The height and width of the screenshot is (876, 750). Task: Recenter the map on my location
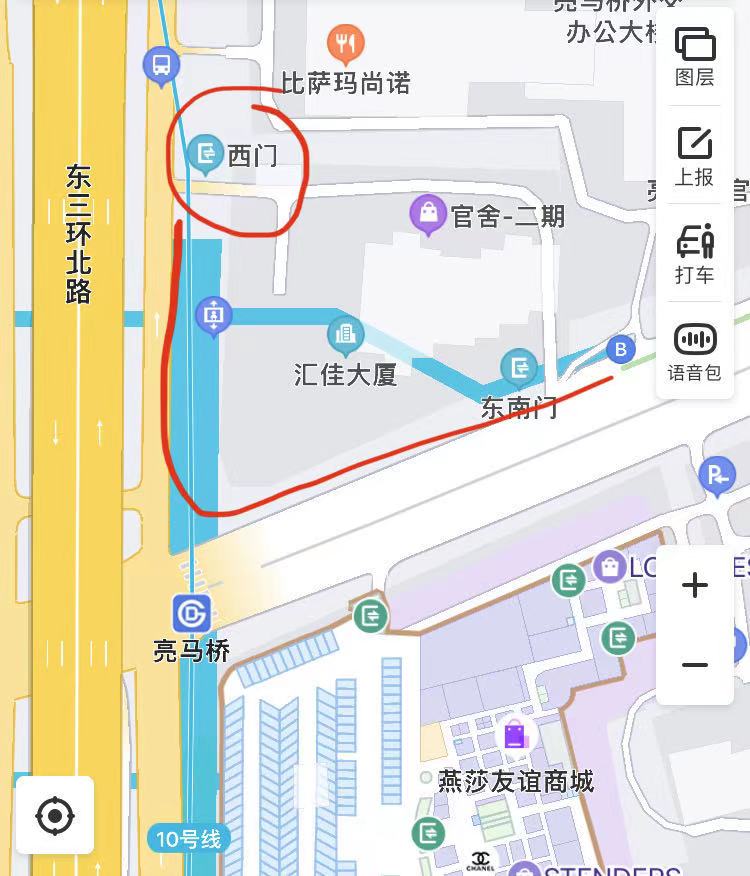54,817
